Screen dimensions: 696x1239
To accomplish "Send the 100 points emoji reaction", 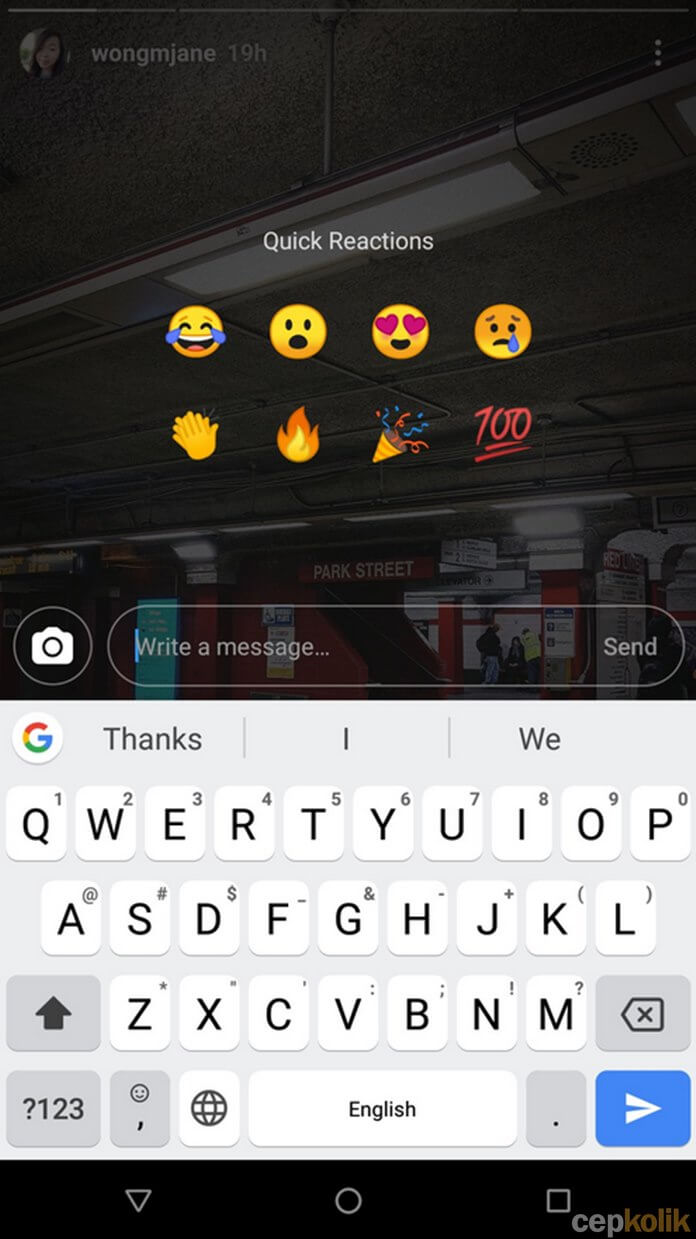I will pos(503,434).
